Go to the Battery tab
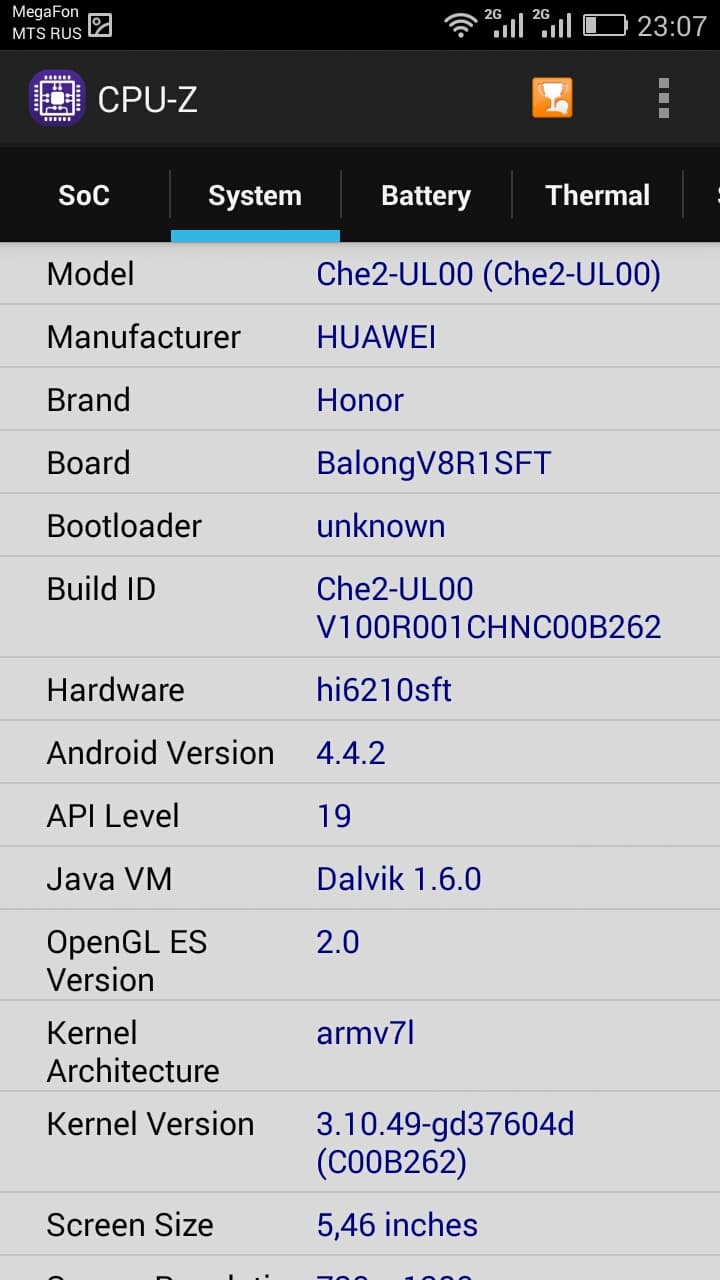This screenshot has width=720, height=1280. pos(426,195)
